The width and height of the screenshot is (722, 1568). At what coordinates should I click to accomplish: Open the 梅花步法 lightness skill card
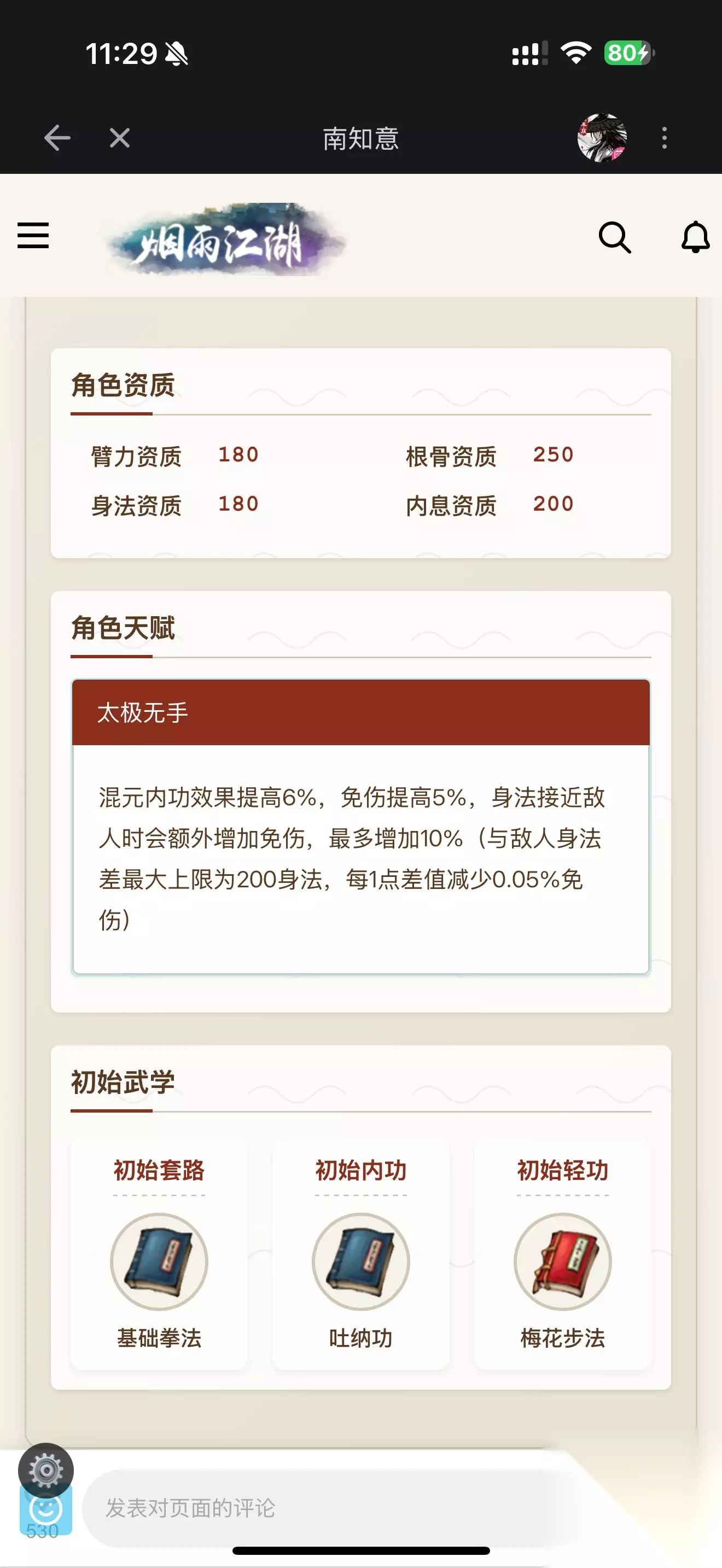coord(562,1255)
